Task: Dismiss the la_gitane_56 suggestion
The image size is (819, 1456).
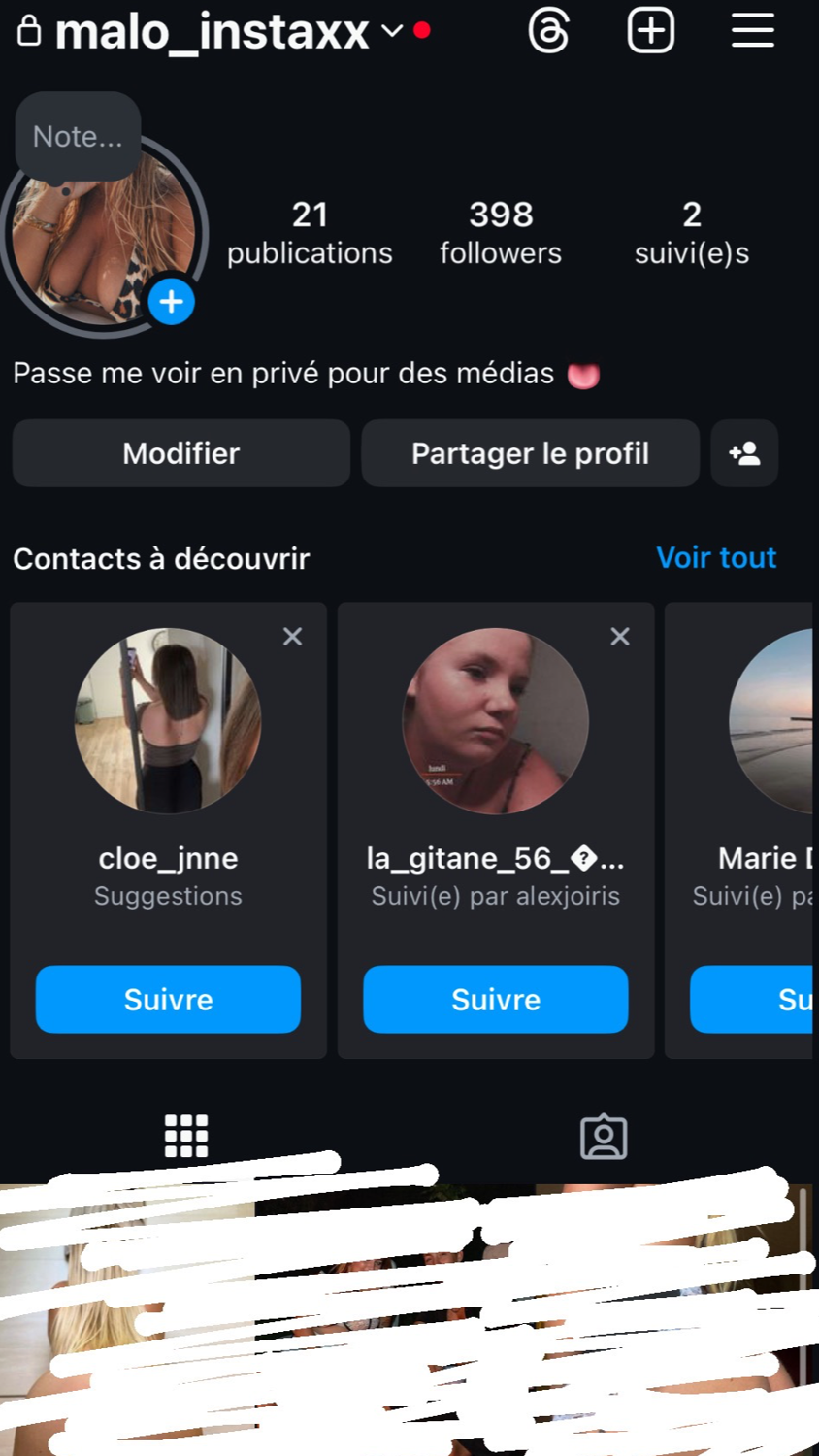Action: 620,637
